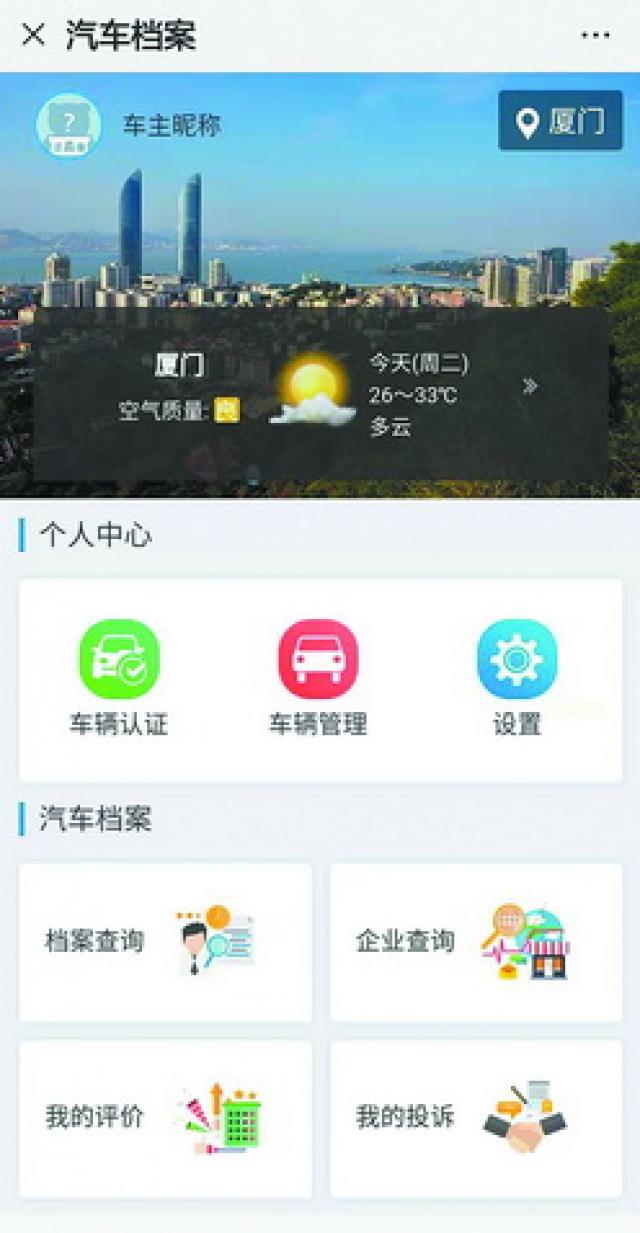Open 车辆认证 vehicle verification

[x=119, y=678]
